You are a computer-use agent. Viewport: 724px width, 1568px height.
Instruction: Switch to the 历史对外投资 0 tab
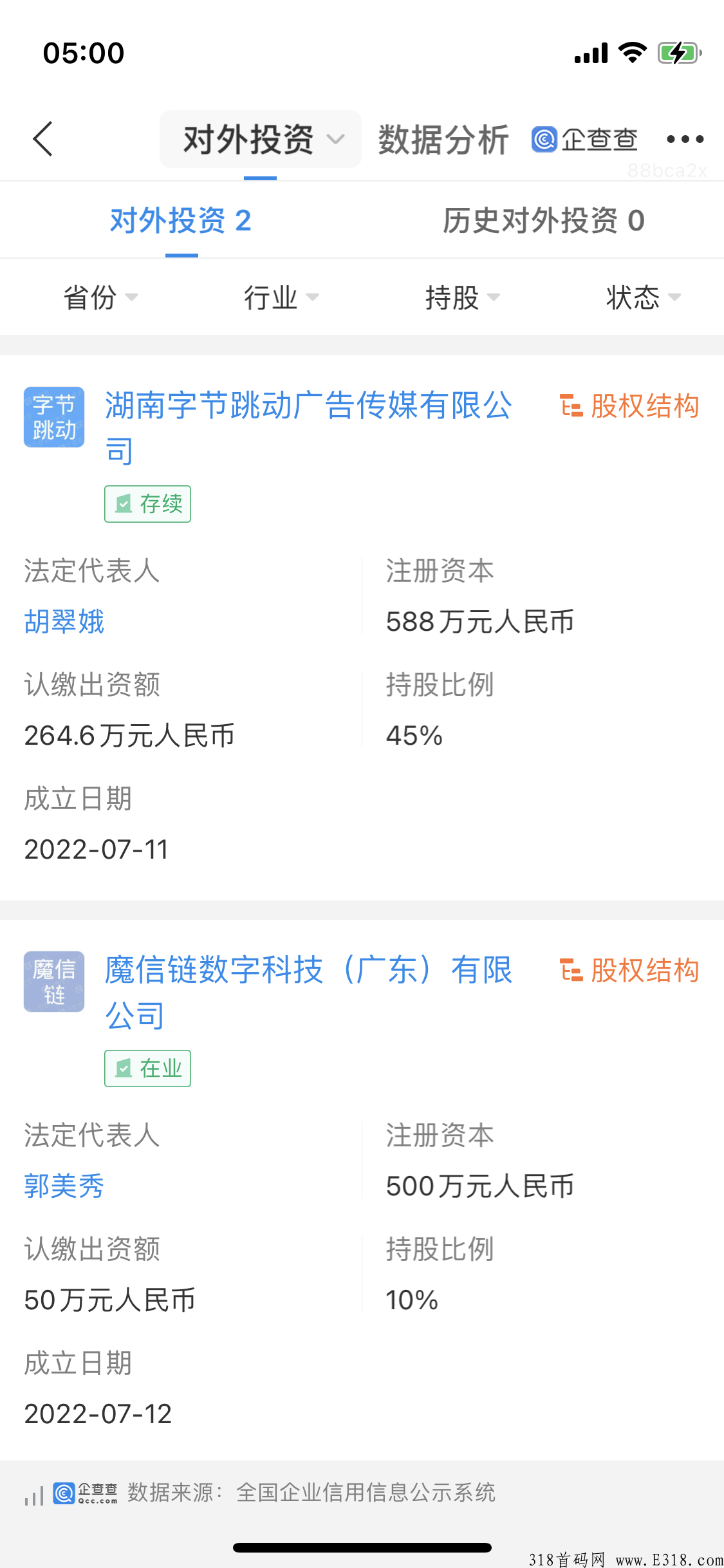click(x=543, y=221)
